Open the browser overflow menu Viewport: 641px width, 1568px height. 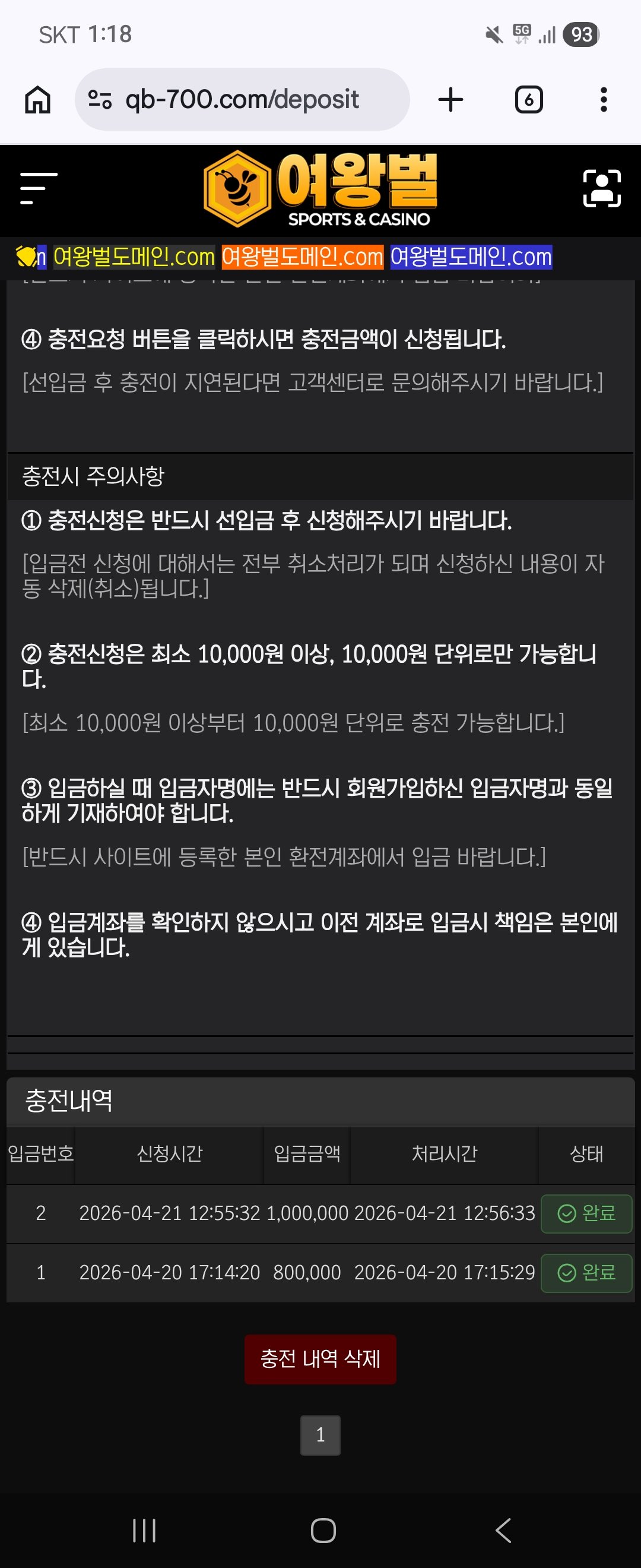tap(603, 100)
